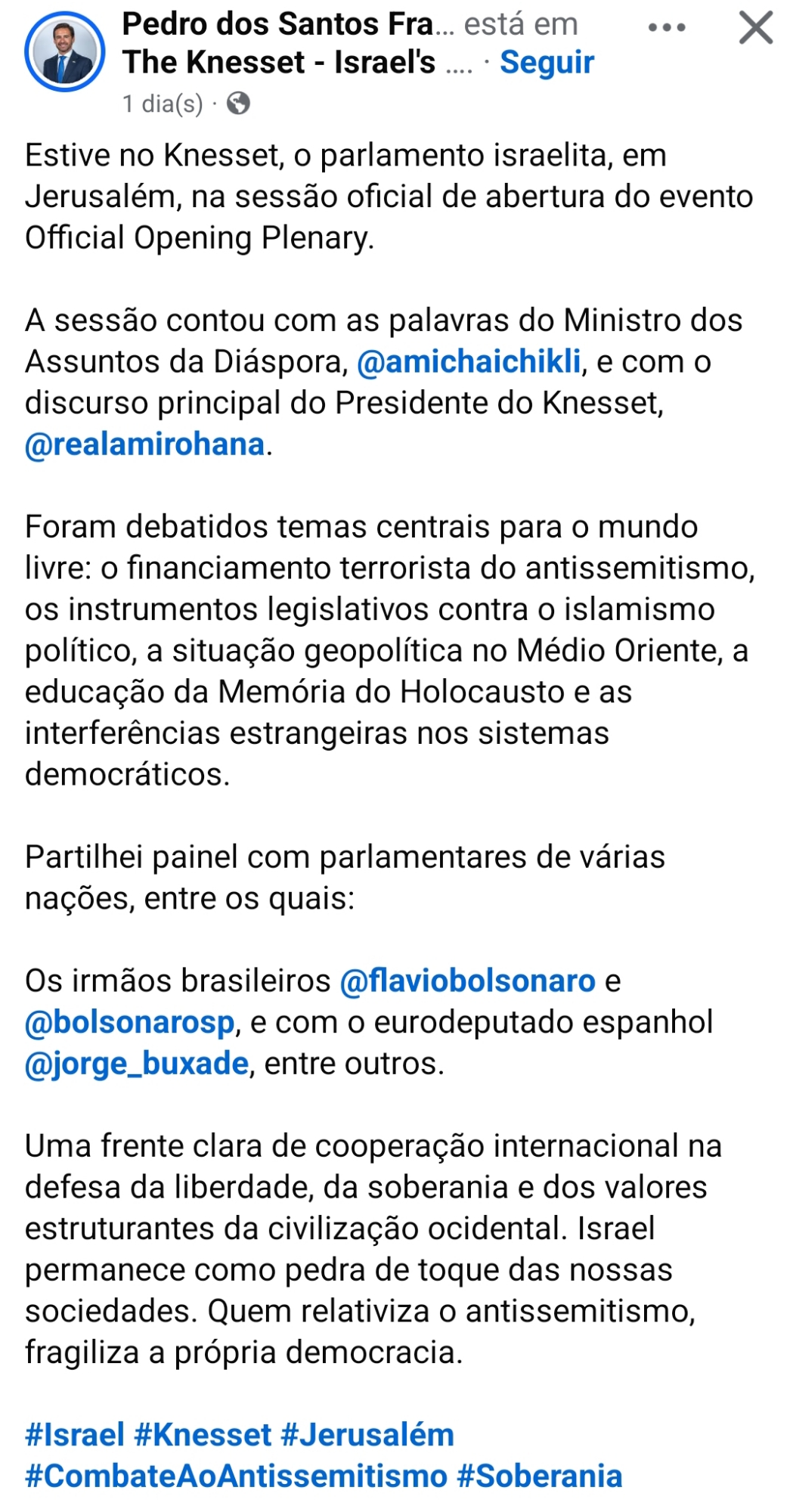Open the #CombateAoAntissemitismo hashtag

(x=237, y=1476)
